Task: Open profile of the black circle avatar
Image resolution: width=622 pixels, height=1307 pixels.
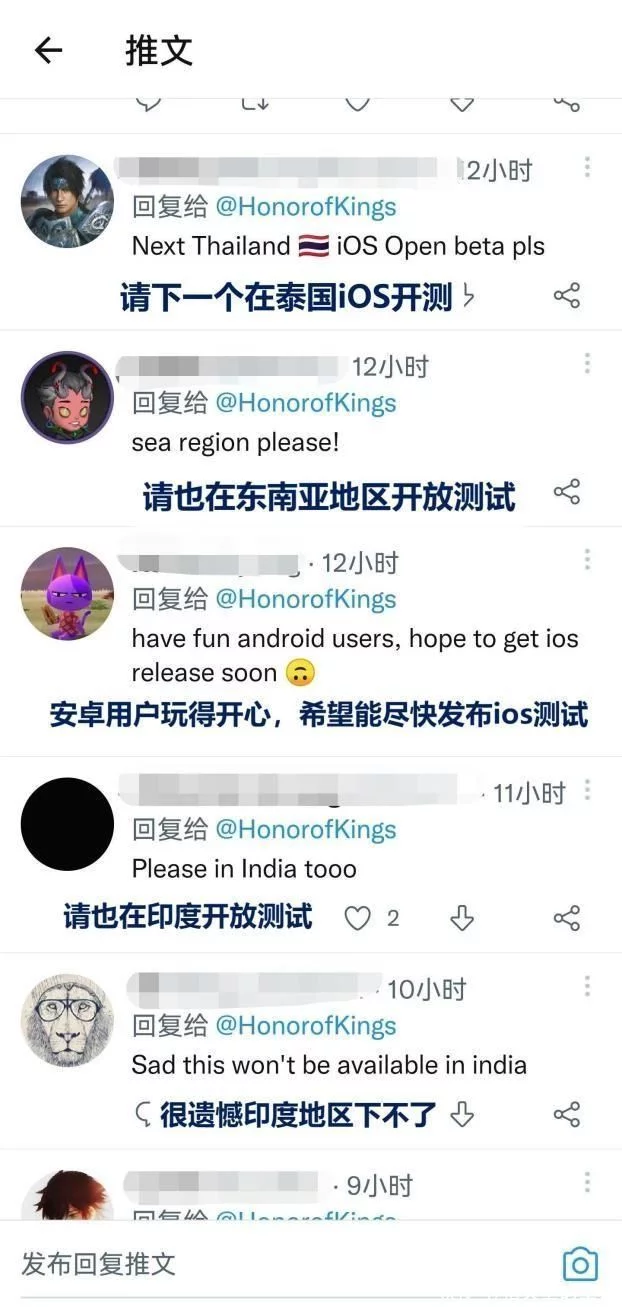Action: point(67,824)
